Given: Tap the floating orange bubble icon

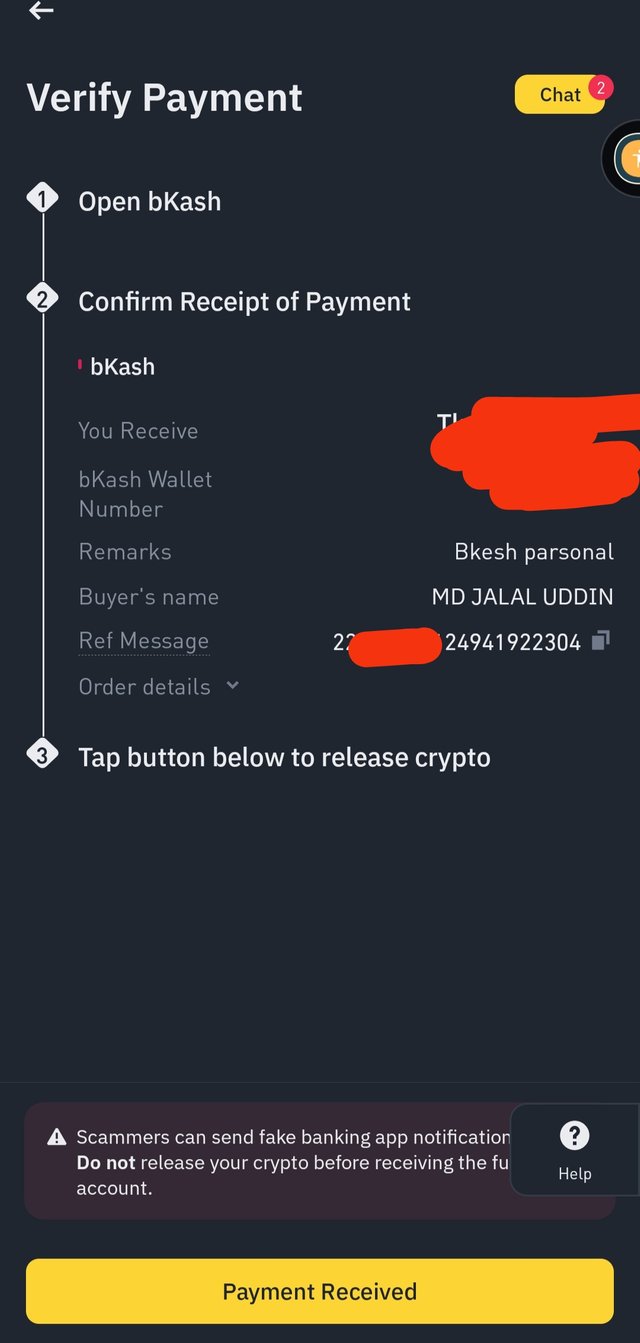Looking at the screenshot, I should [627, 158].
